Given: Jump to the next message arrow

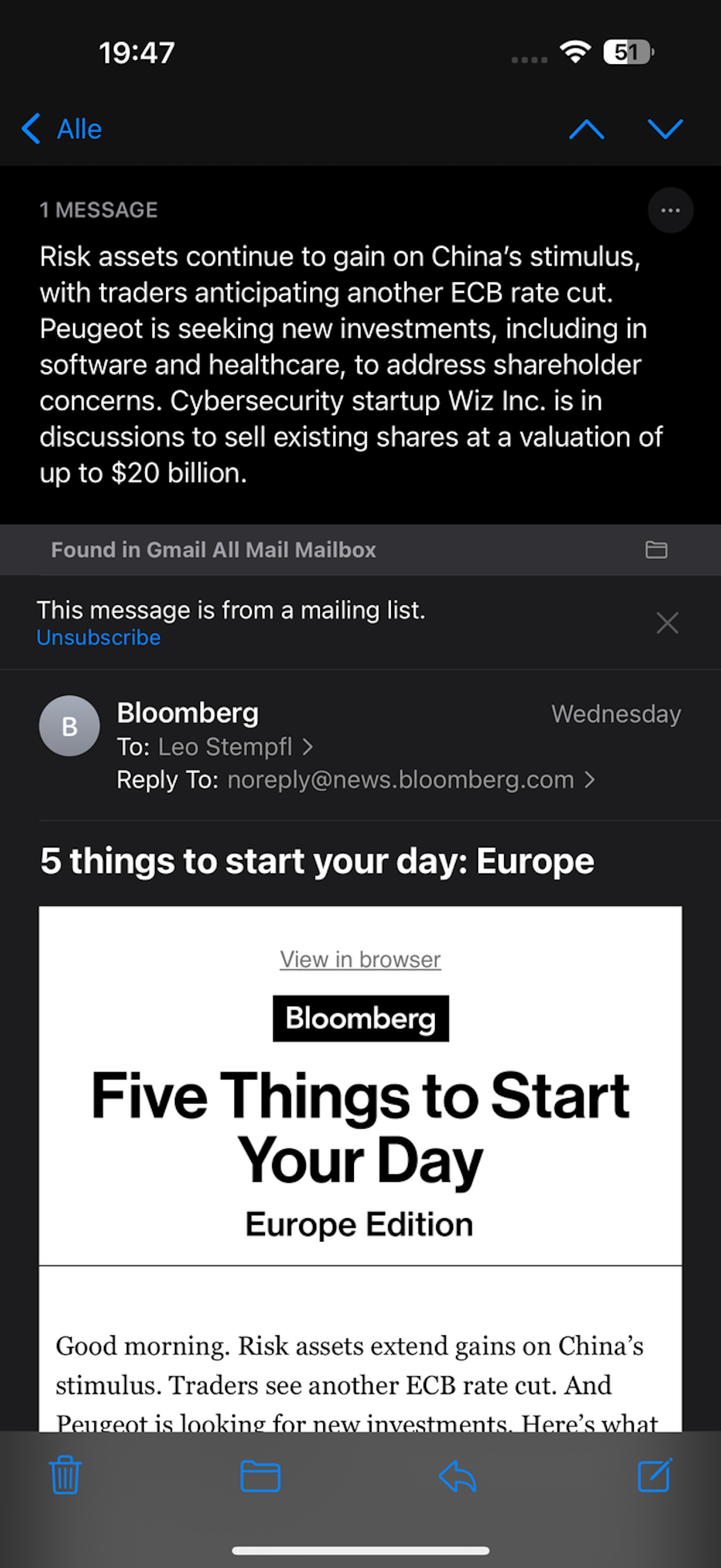Looking at the screenshot, I should click(665, 129).
